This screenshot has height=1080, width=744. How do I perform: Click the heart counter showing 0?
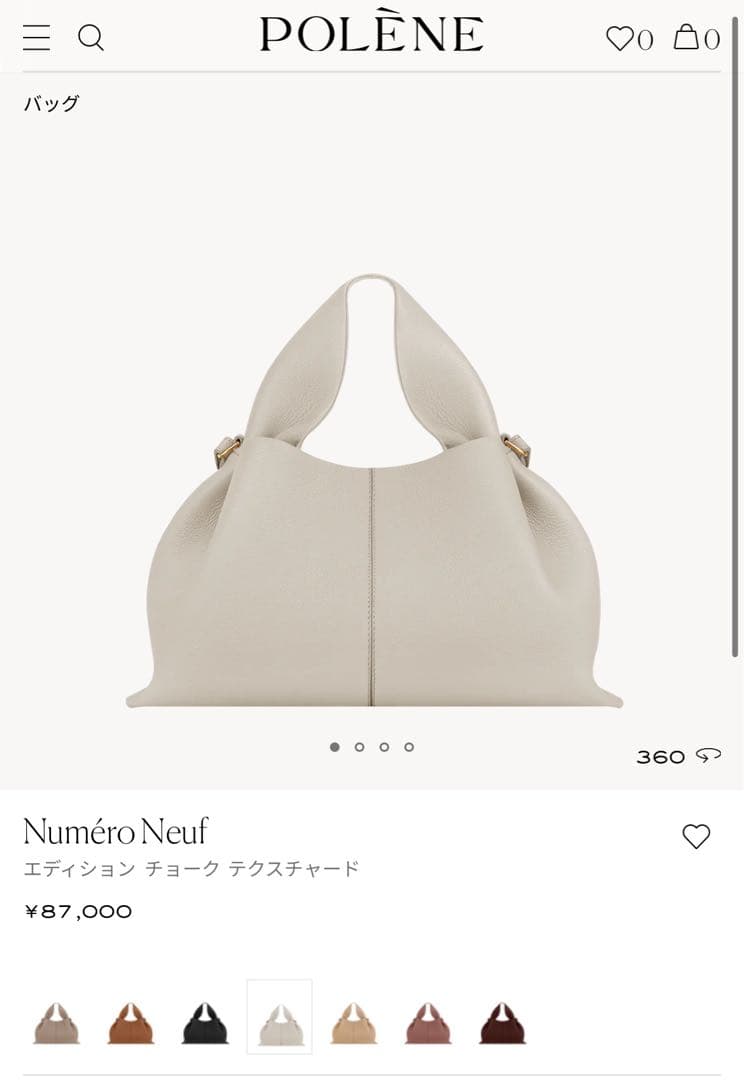coord(645,41)
